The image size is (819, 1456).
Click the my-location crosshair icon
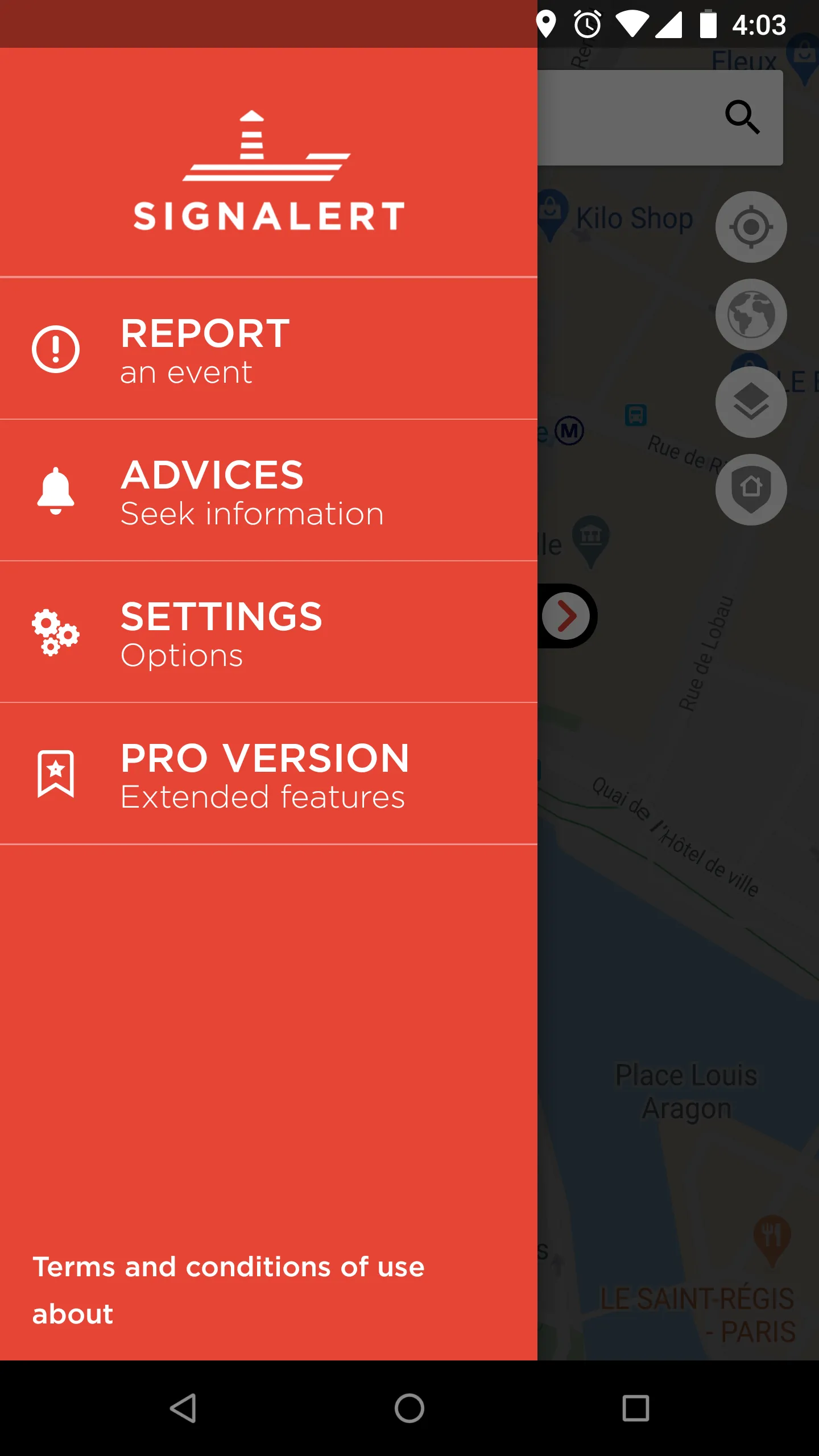click(751, 227)
